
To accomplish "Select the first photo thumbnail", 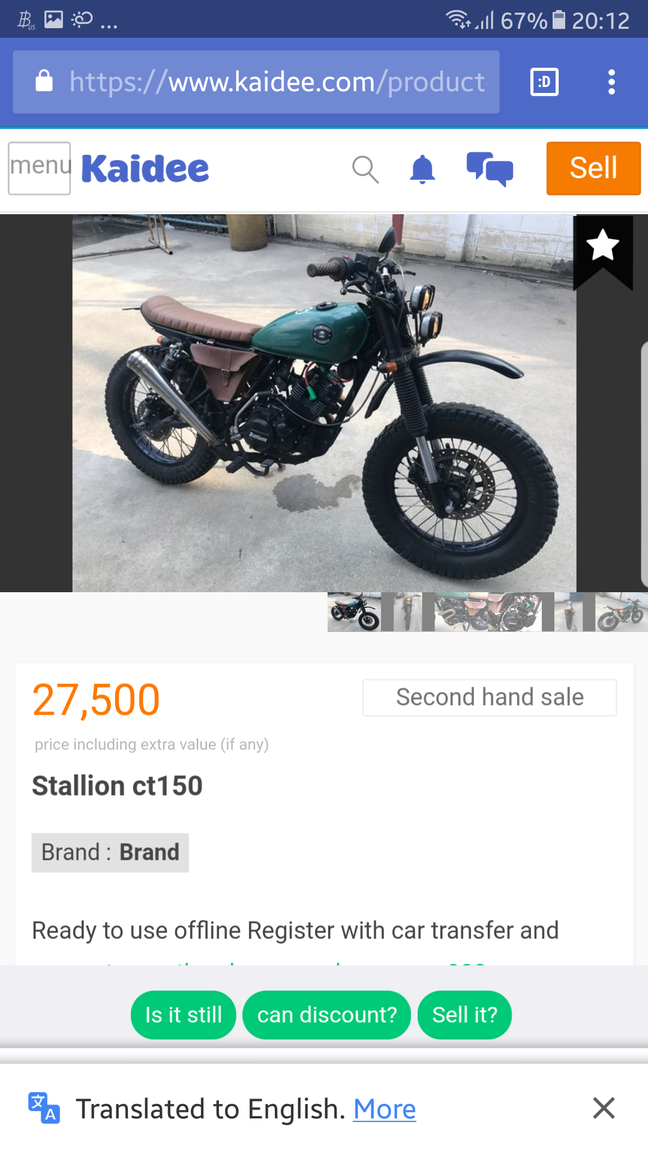I will point(354,612).
